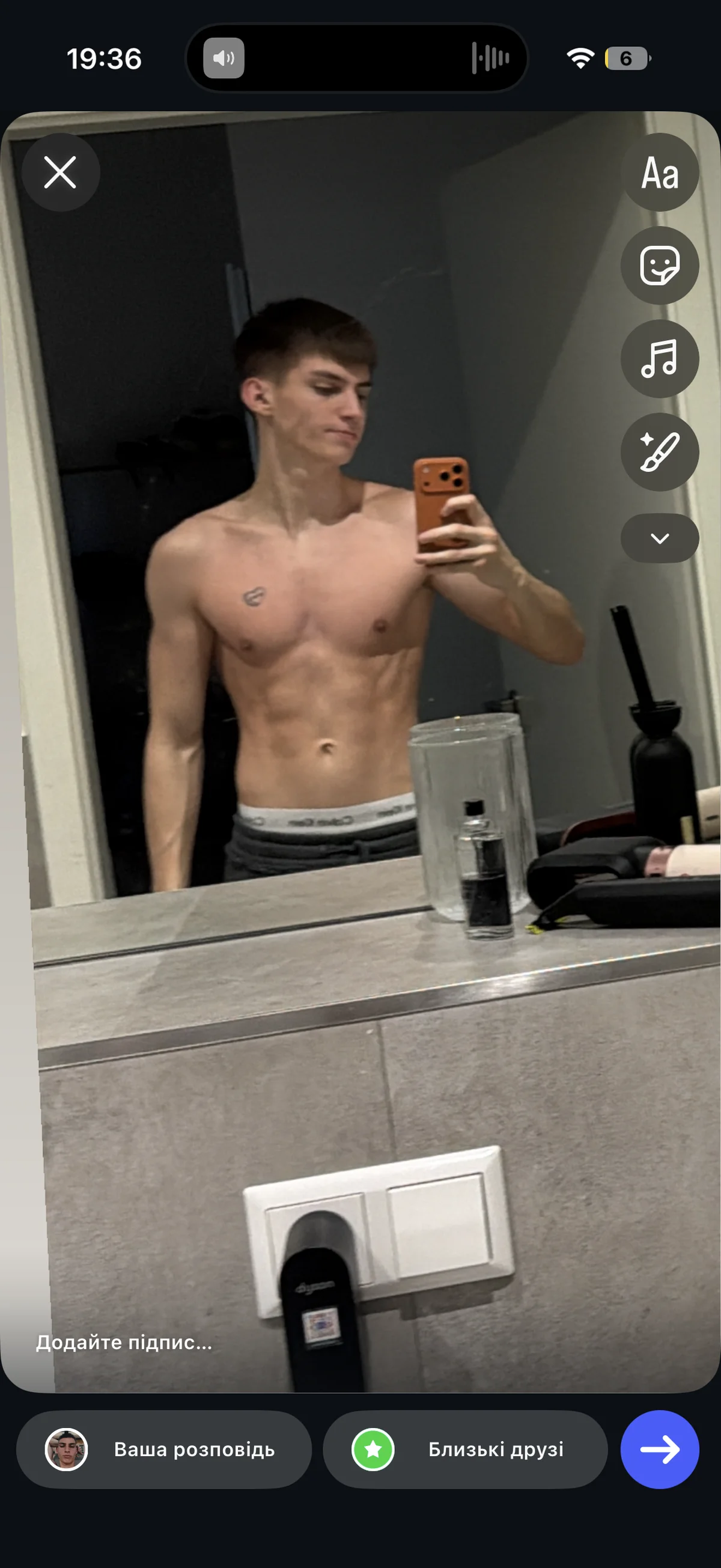The image size is (721, 1568).
Task: Tap the speaker icon in Dynamic Island
Action: [224, 58]
